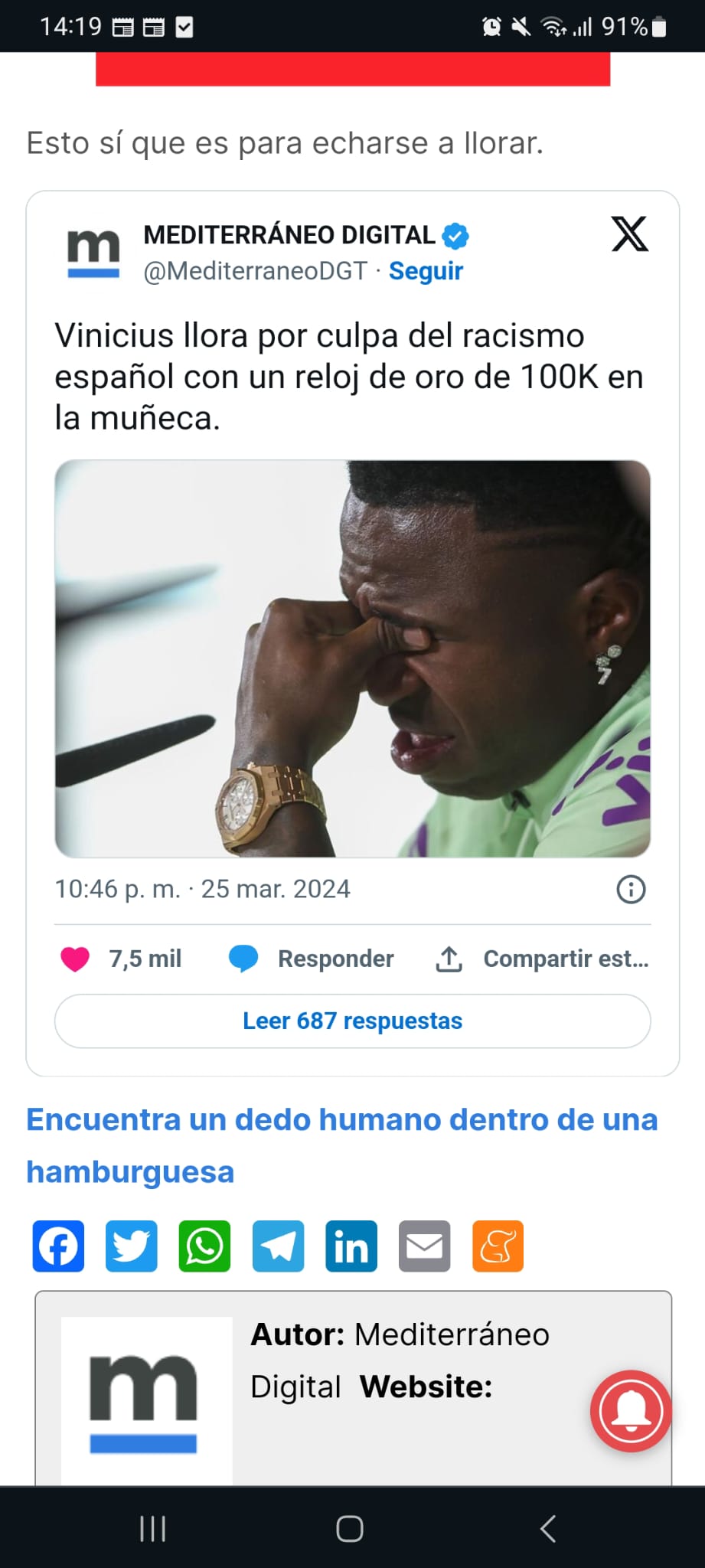Viewport: 705px width, 1568px height.
Task: Read the 687 replies
Action: click(352, 1021)
